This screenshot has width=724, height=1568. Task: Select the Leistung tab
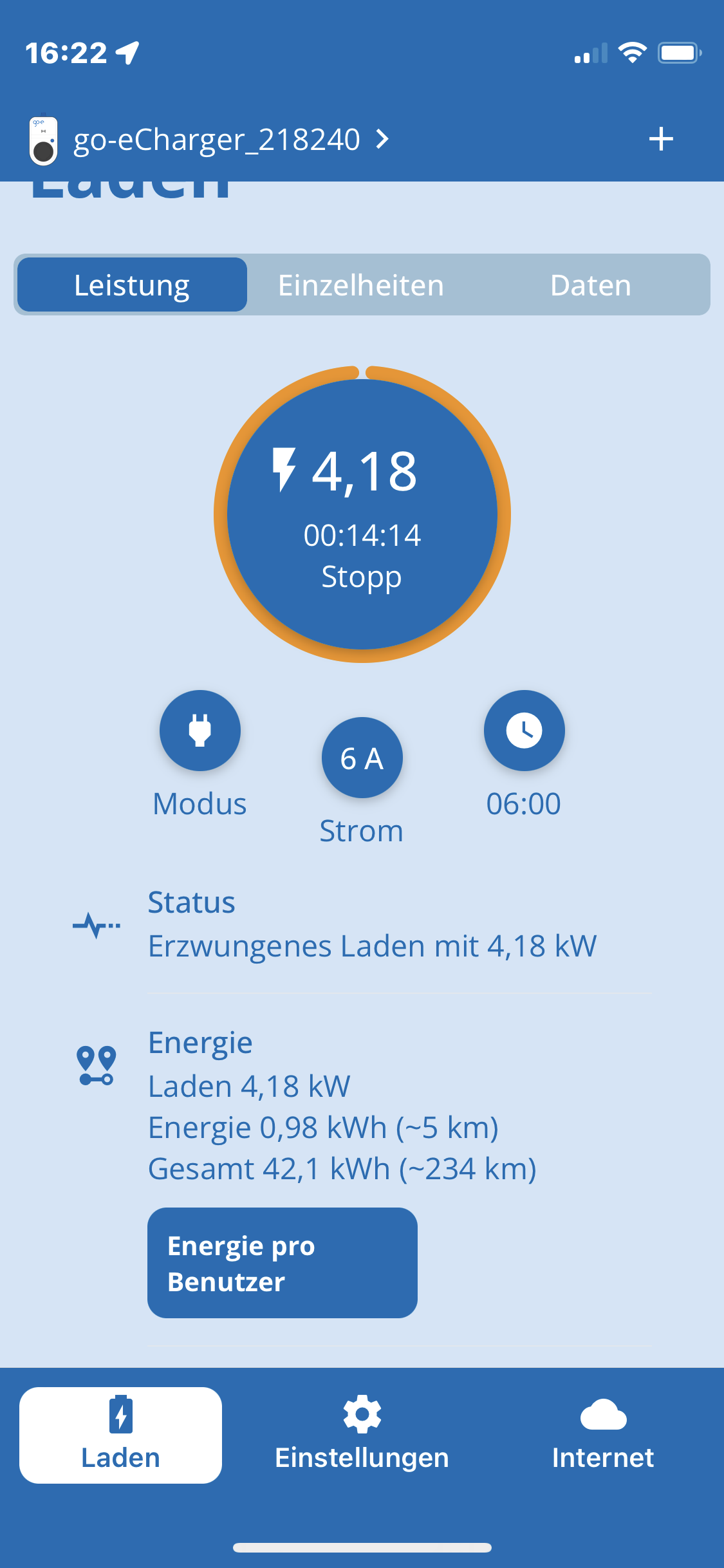(x=132, y=285)
